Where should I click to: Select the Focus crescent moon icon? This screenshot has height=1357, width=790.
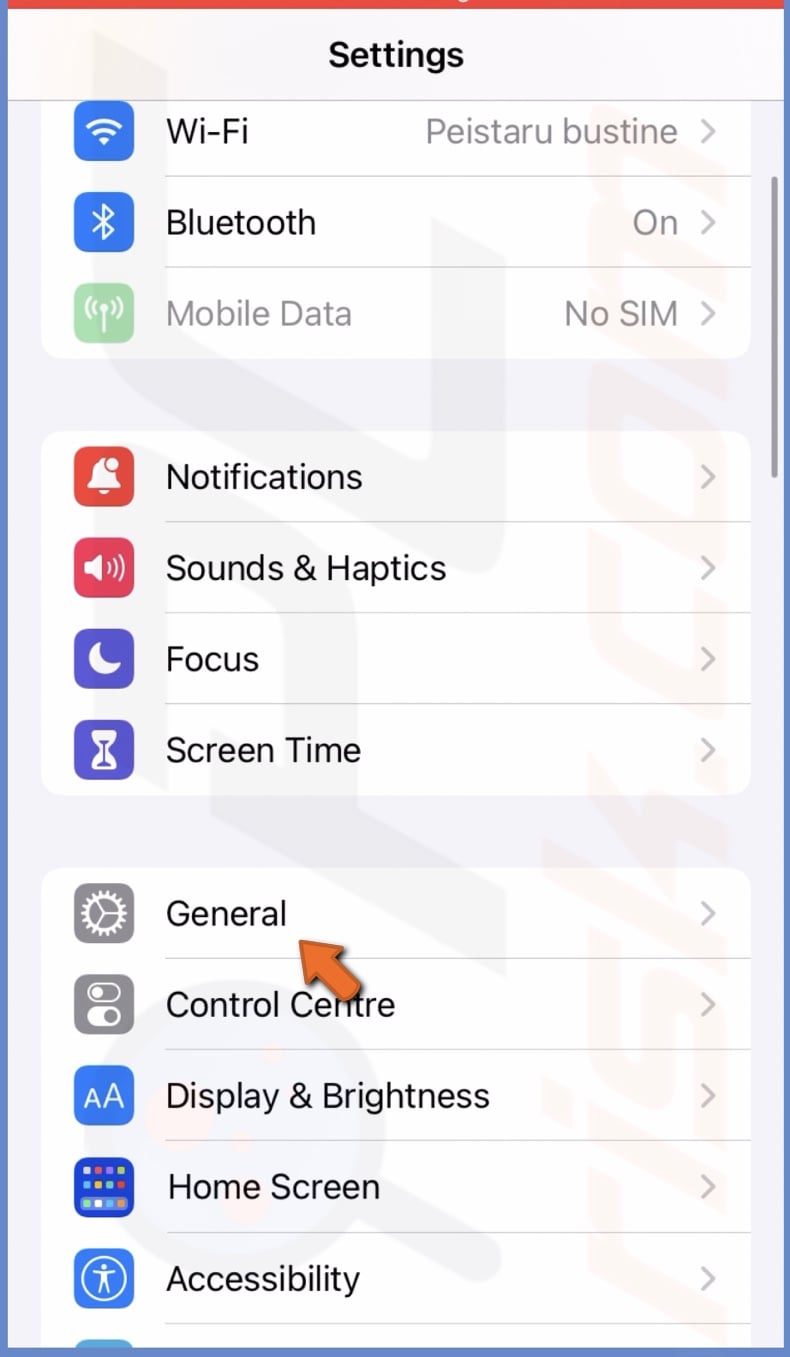click(x=104, y=658)
